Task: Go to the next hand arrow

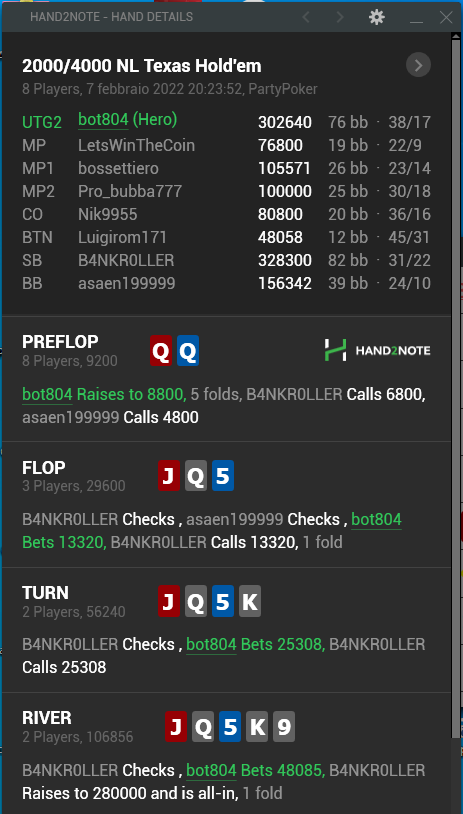Action: 341,17
